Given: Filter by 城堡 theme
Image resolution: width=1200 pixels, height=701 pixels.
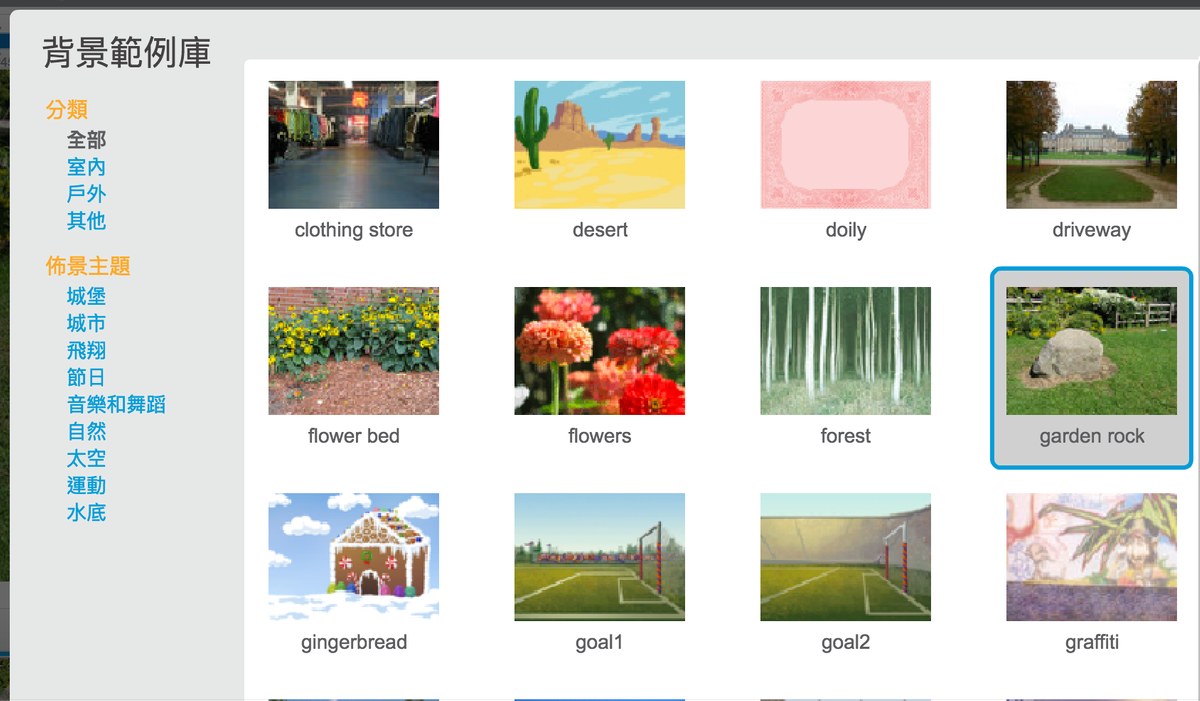Looking at the screenshot, I should tap(86, 297).
